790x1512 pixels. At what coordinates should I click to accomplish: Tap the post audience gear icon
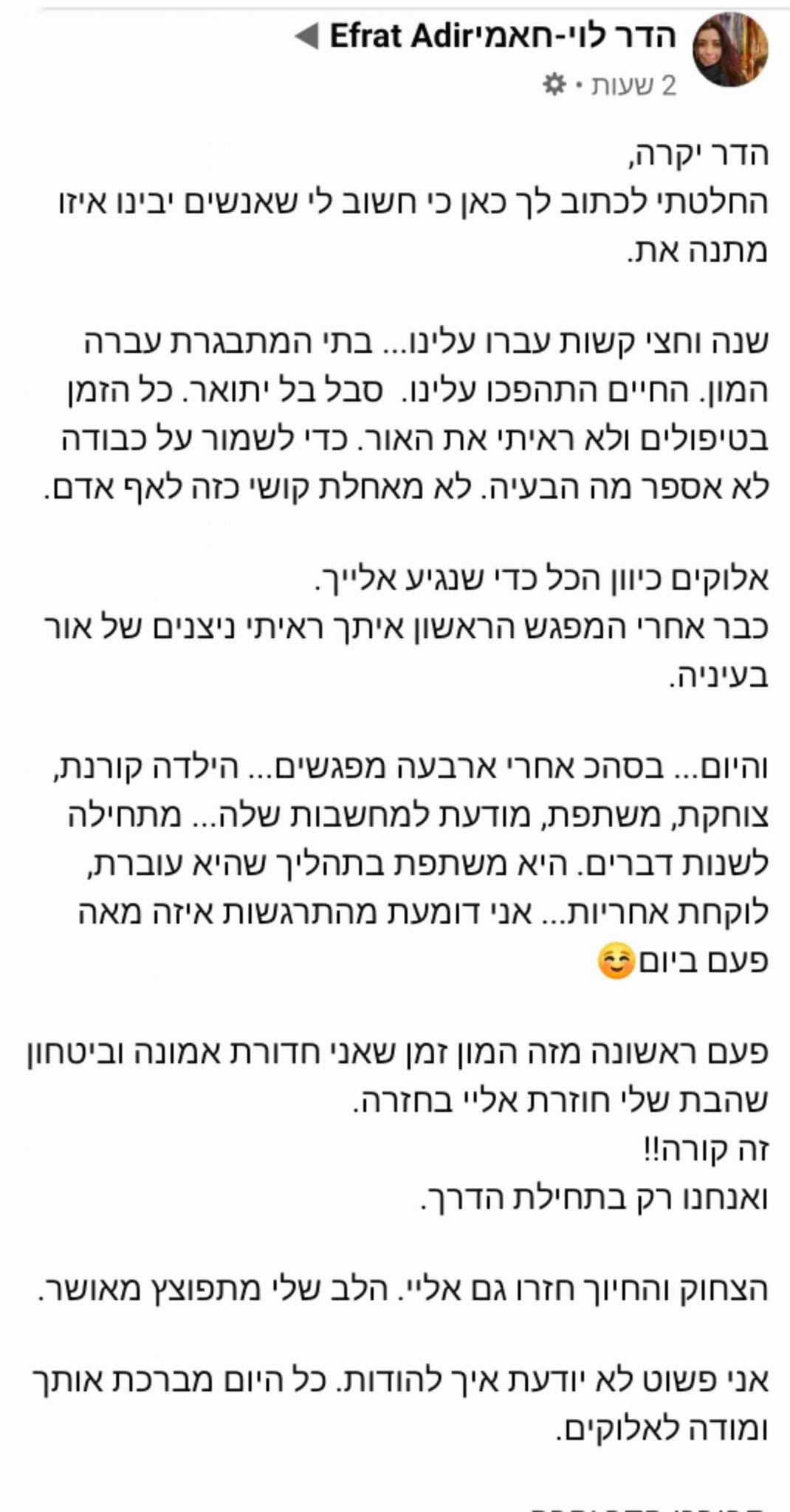[x=552, y=85]
